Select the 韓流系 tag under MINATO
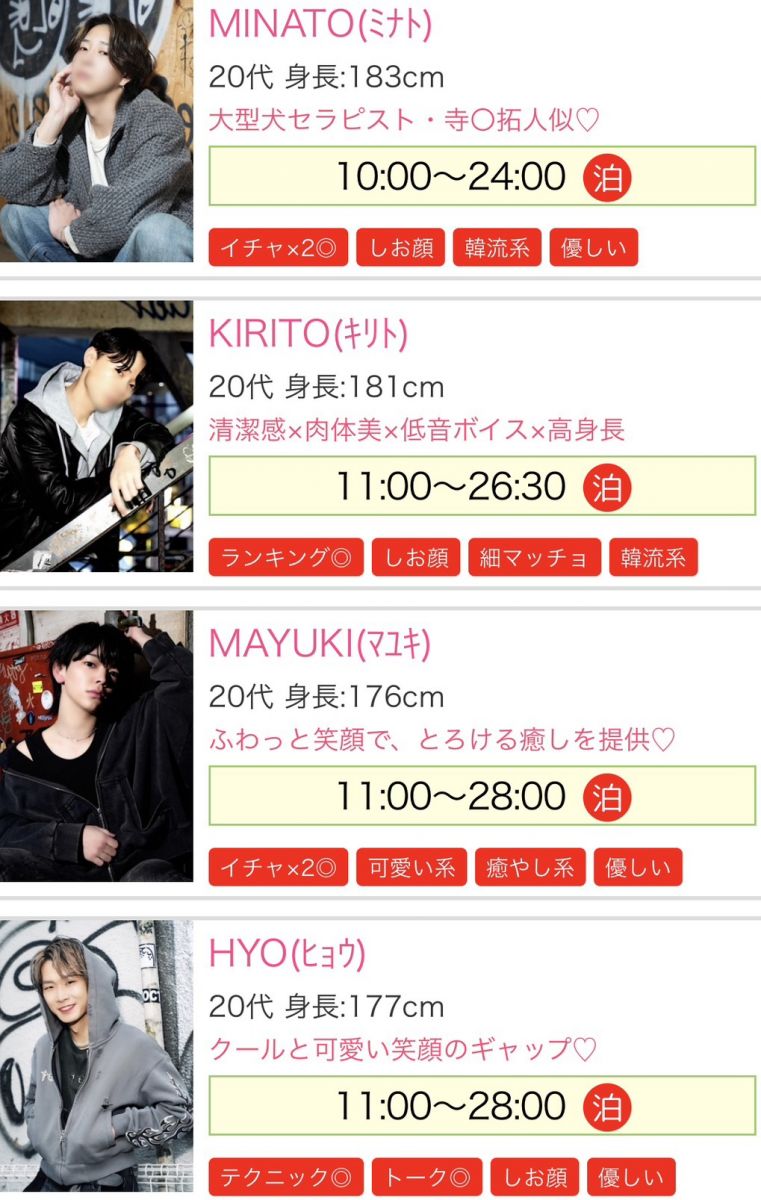Screen dimensions: 761x1200 [x=497, y=248]
